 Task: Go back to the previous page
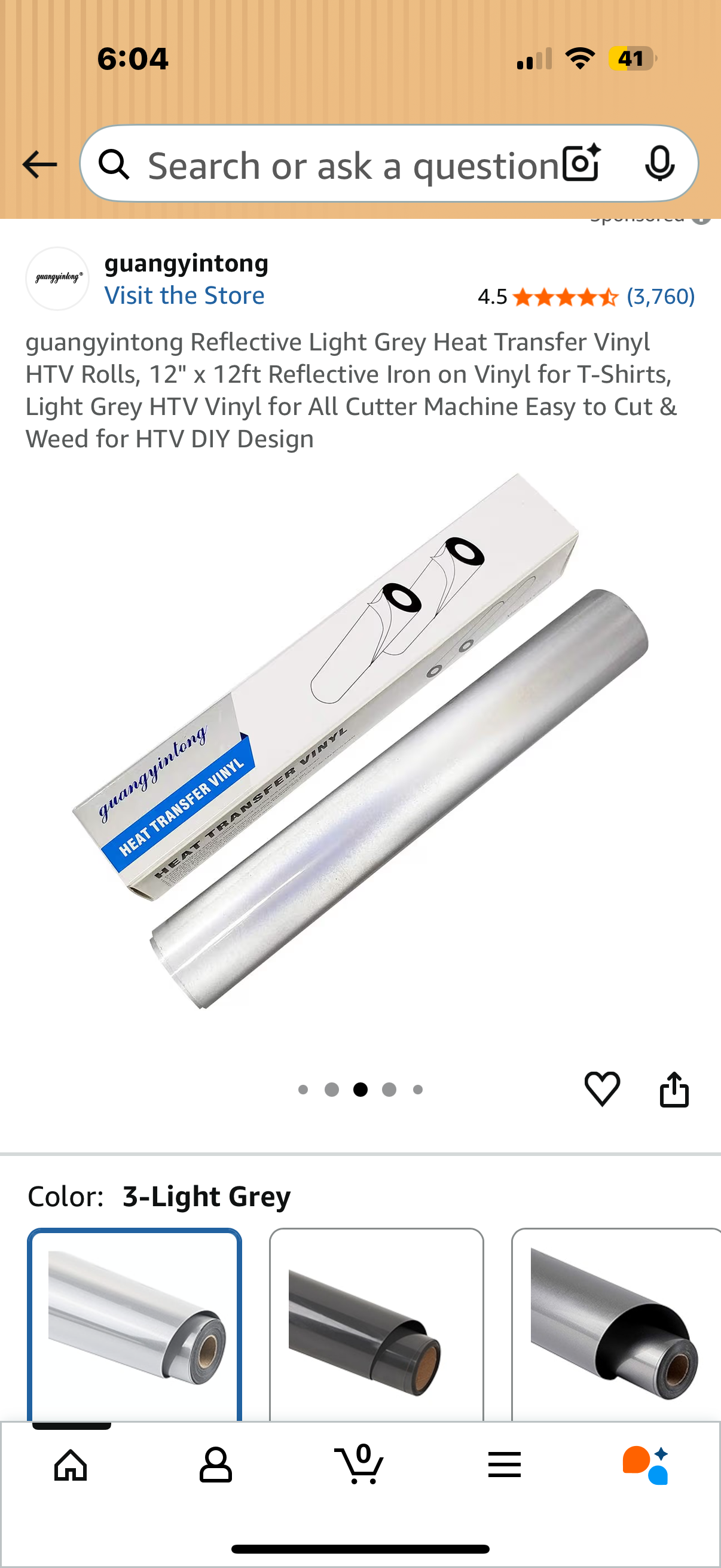pyautogui.click(x=39, y=164)
